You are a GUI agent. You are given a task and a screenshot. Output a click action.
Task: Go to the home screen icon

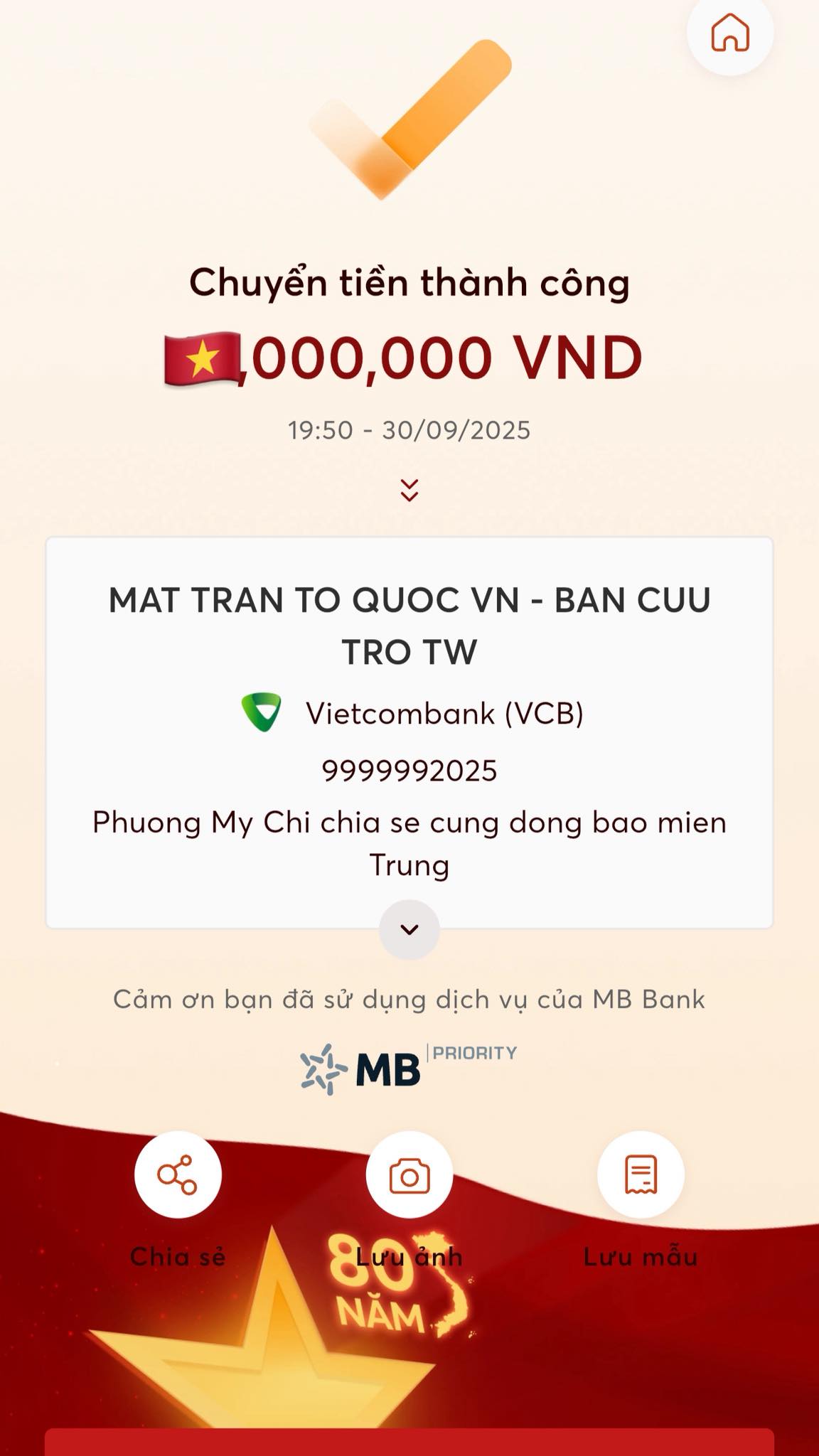(730, 33)
